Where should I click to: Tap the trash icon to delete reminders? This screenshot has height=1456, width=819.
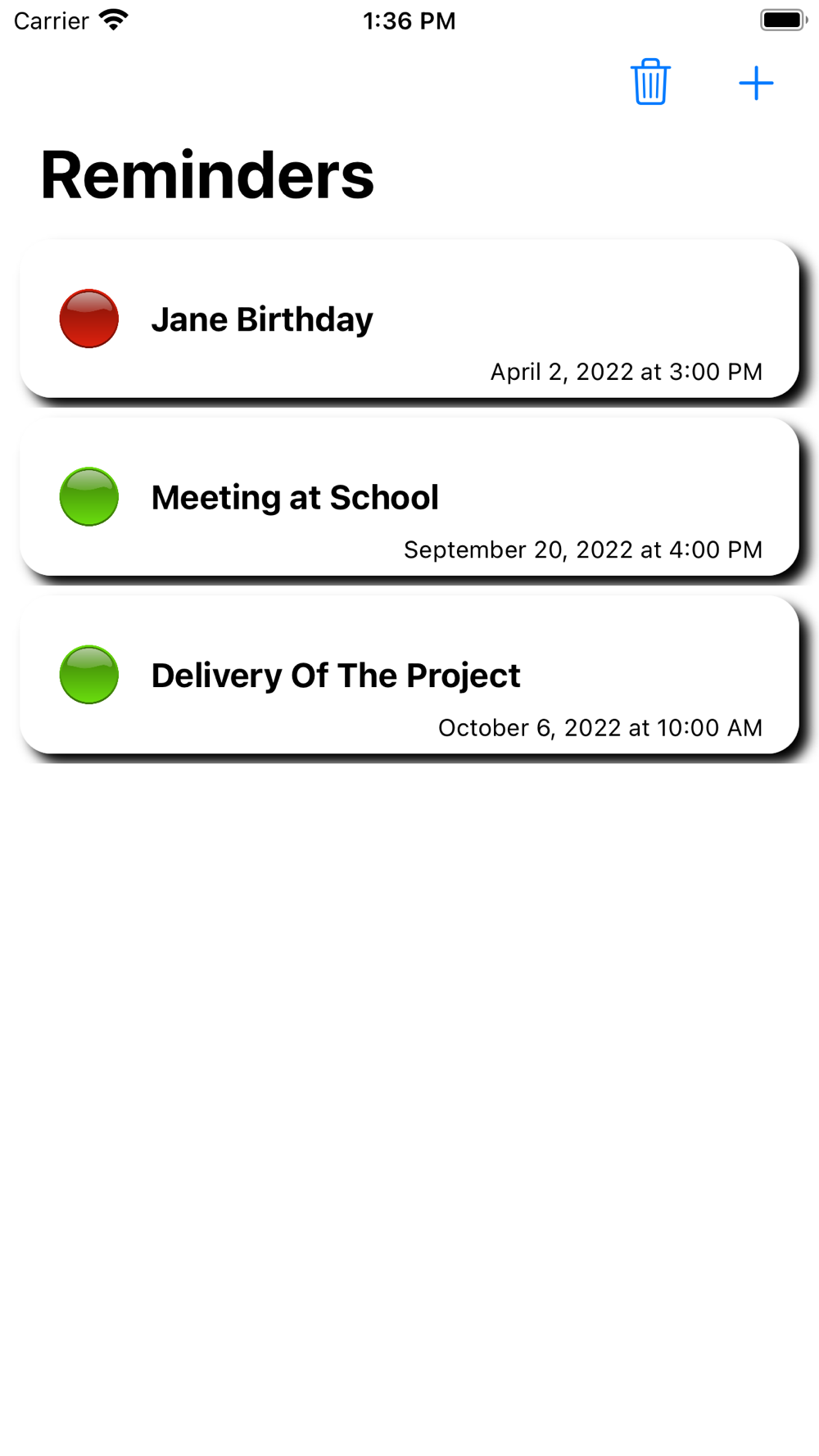(x=650, y=82)
